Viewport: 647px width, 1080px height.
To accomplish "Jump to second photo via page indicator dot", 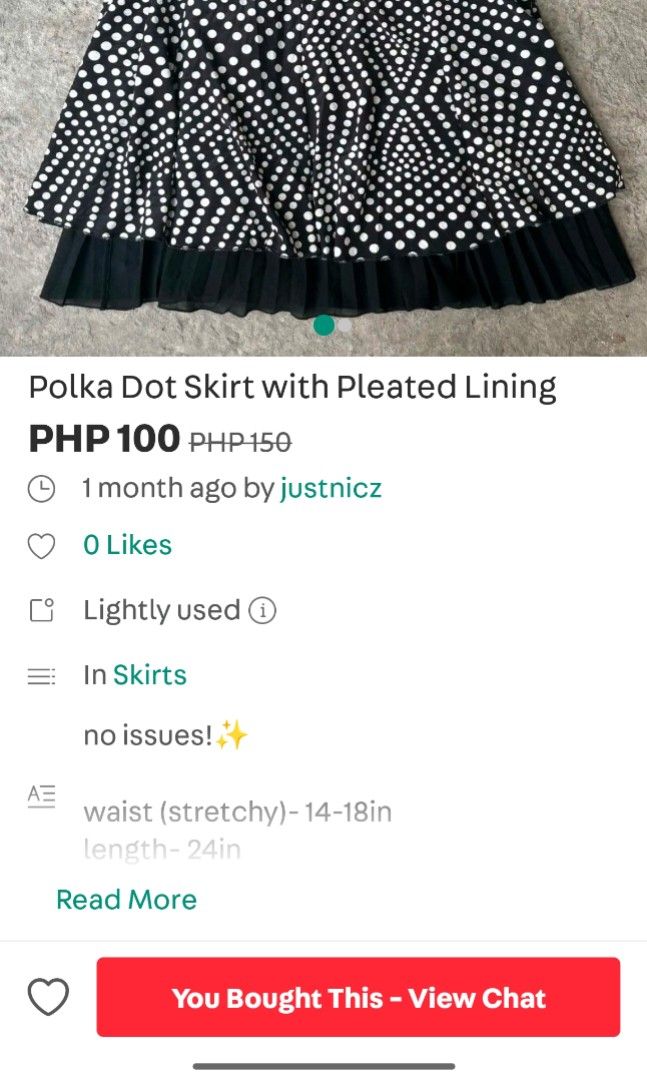I will 345,325.
